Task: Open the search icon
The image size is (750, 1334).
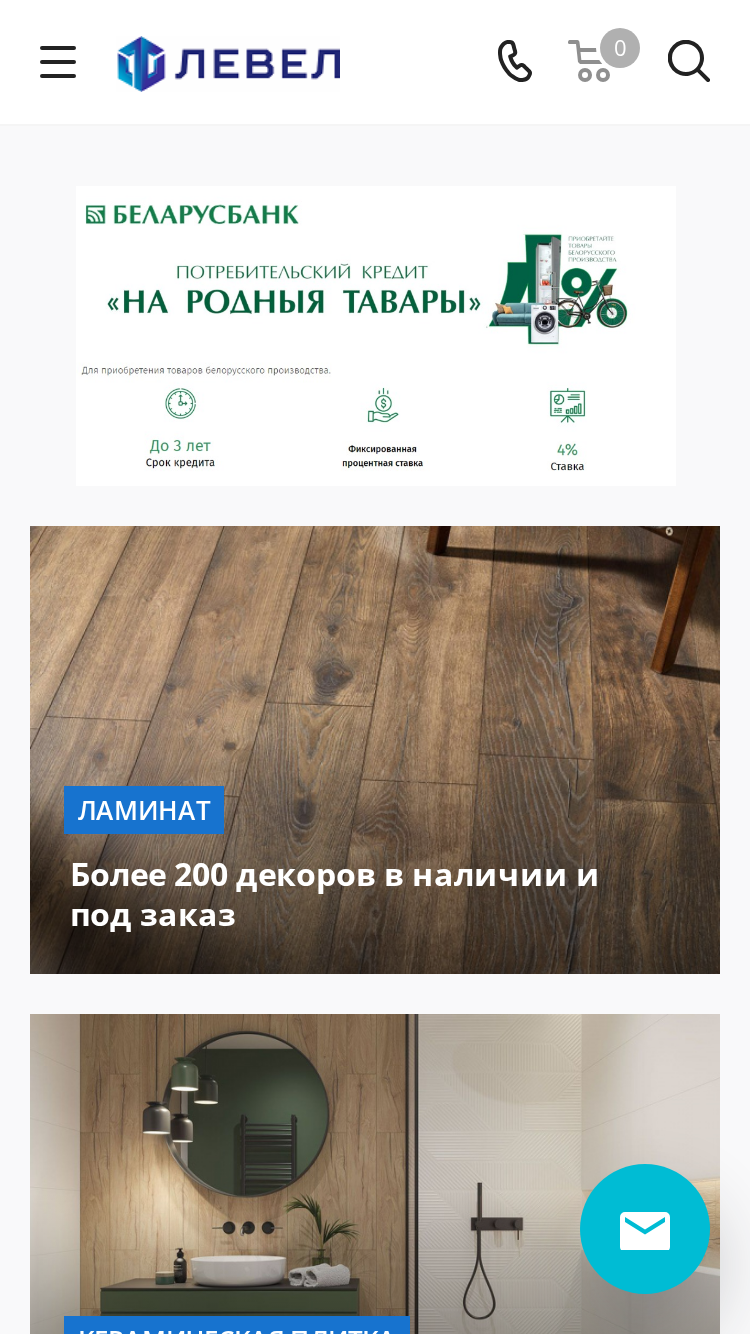Action: (689, 61)
